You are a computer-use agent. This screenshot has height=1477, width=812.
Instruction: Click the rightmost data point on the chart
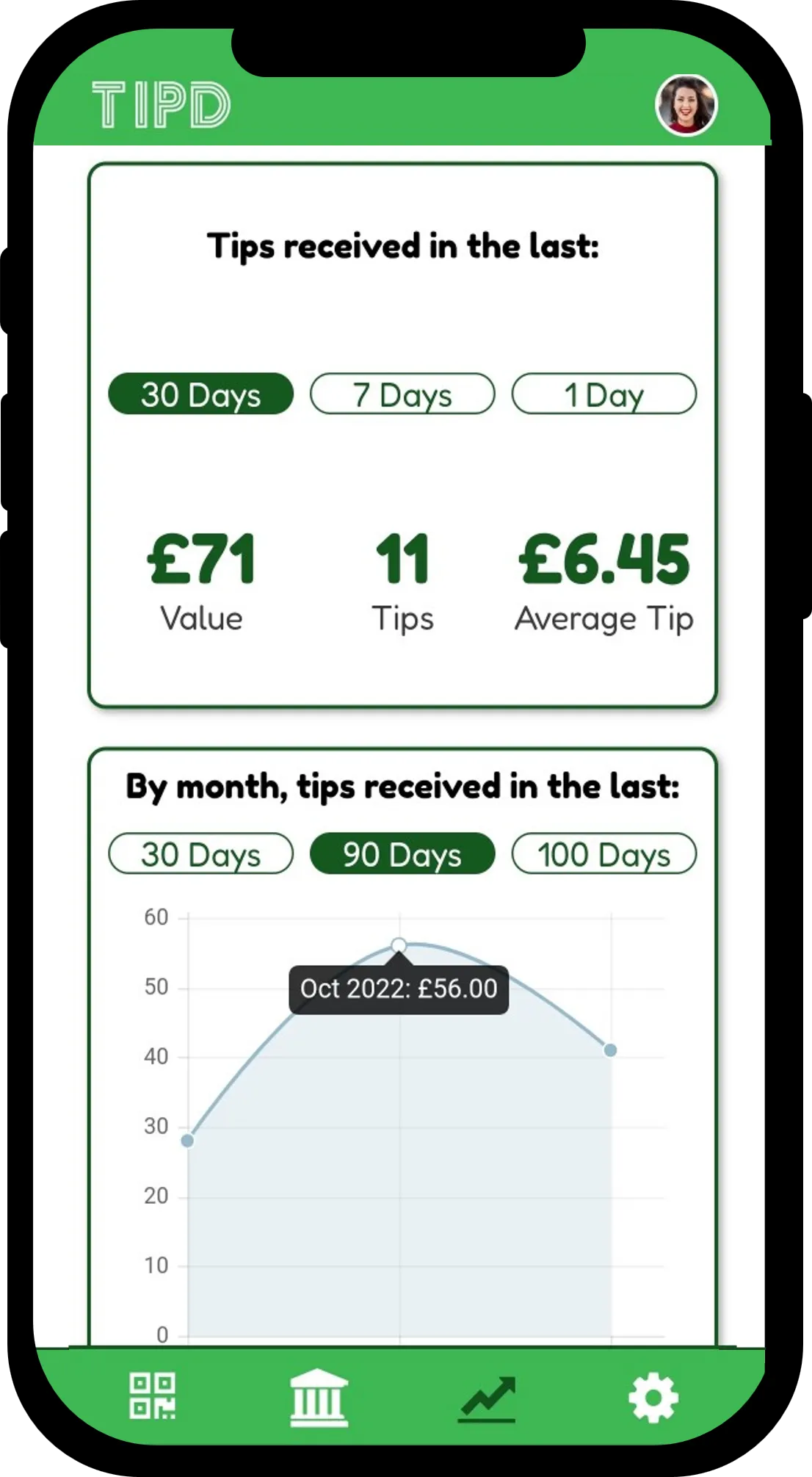[611, 1049]
